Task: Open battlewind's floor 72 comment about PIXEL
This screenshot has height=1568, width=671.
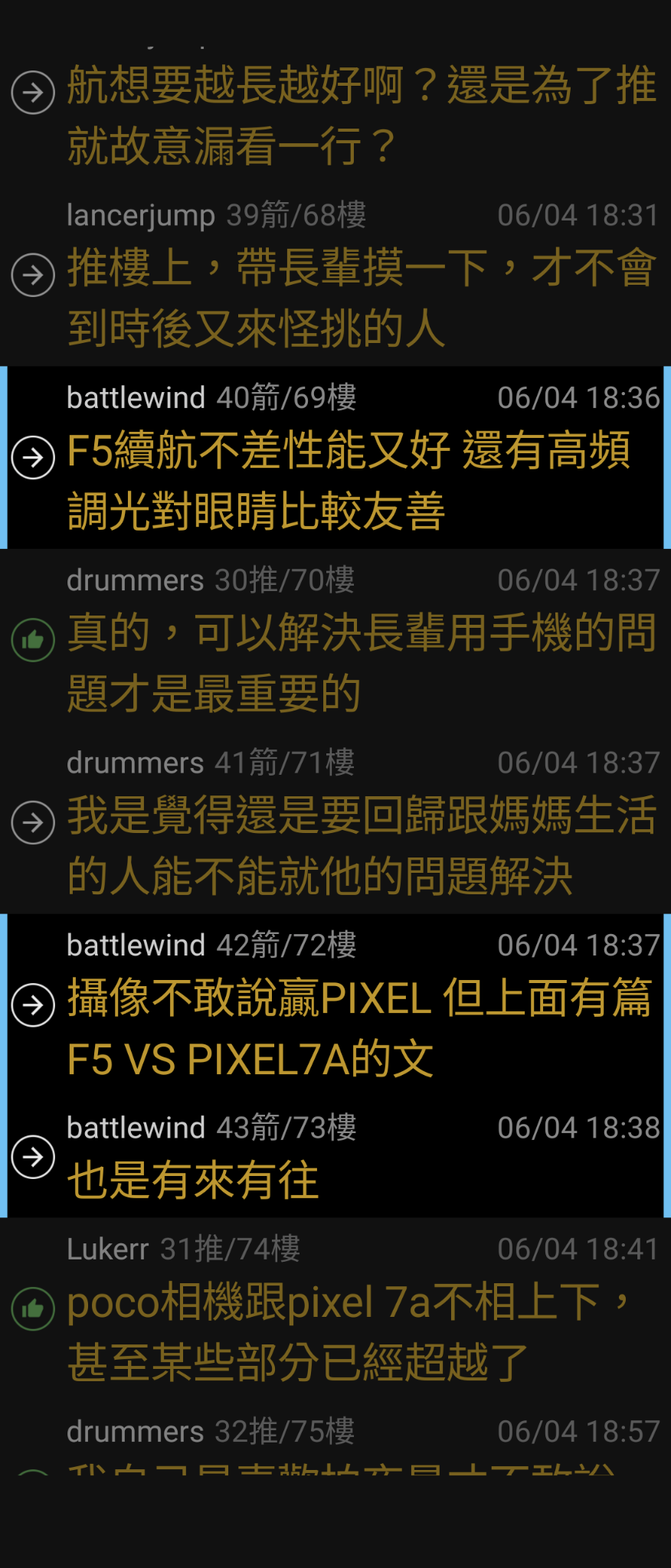Action: [358, 1027]
